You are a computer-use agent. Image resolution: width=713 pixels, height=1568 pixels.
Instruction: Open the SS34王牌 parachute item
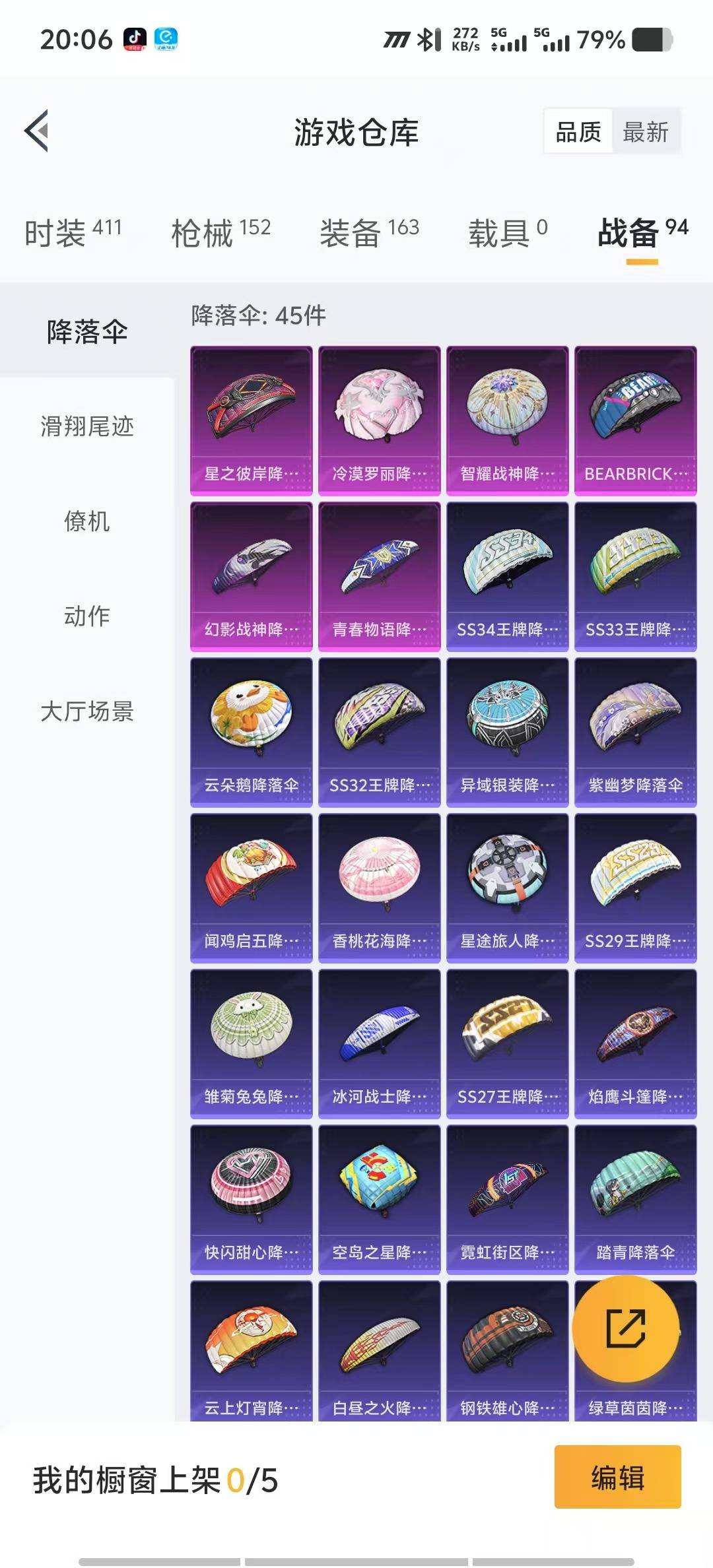click(507, 576)
